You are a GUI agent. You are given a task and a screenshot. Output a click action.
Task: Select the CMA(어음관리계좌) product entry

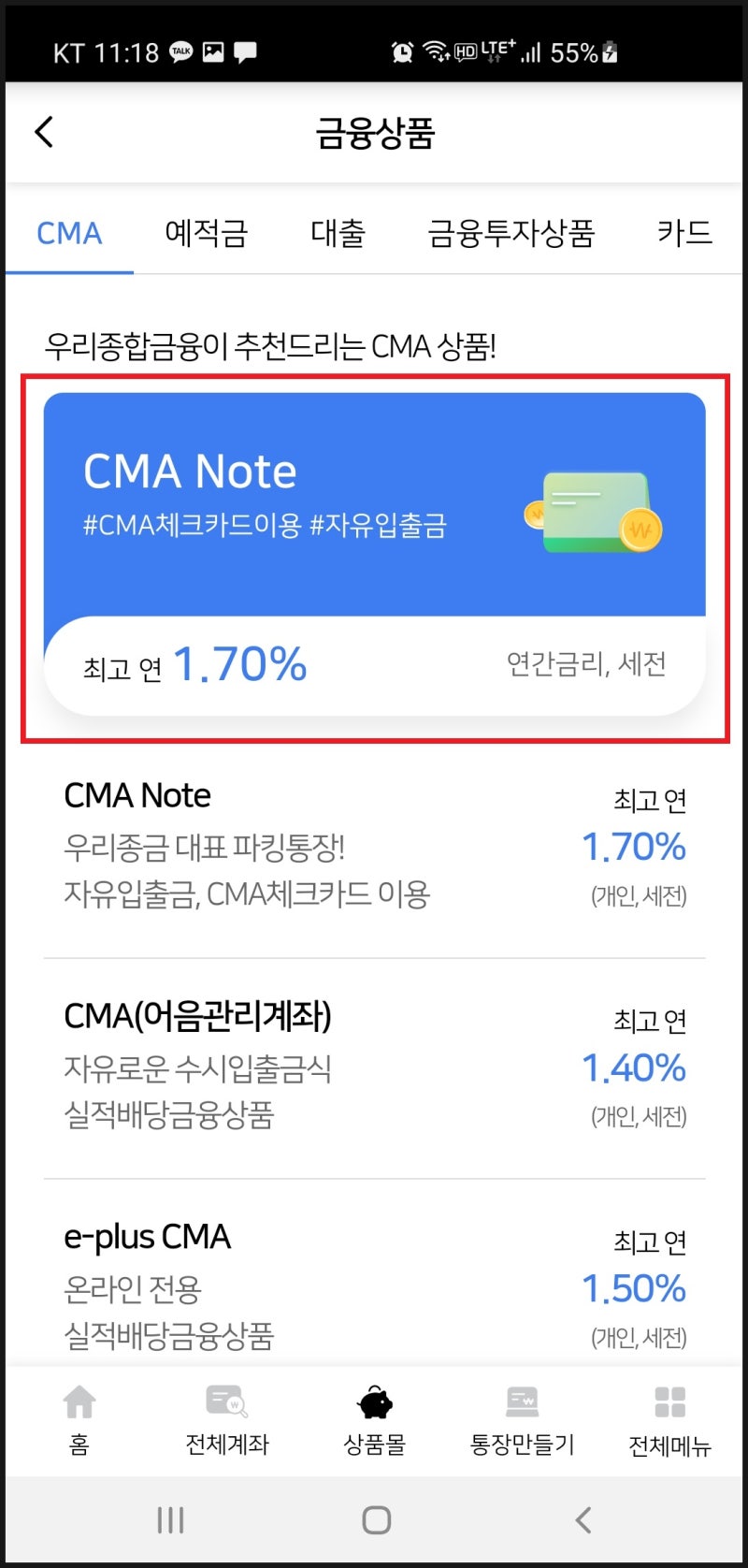tap(374, 1064)
